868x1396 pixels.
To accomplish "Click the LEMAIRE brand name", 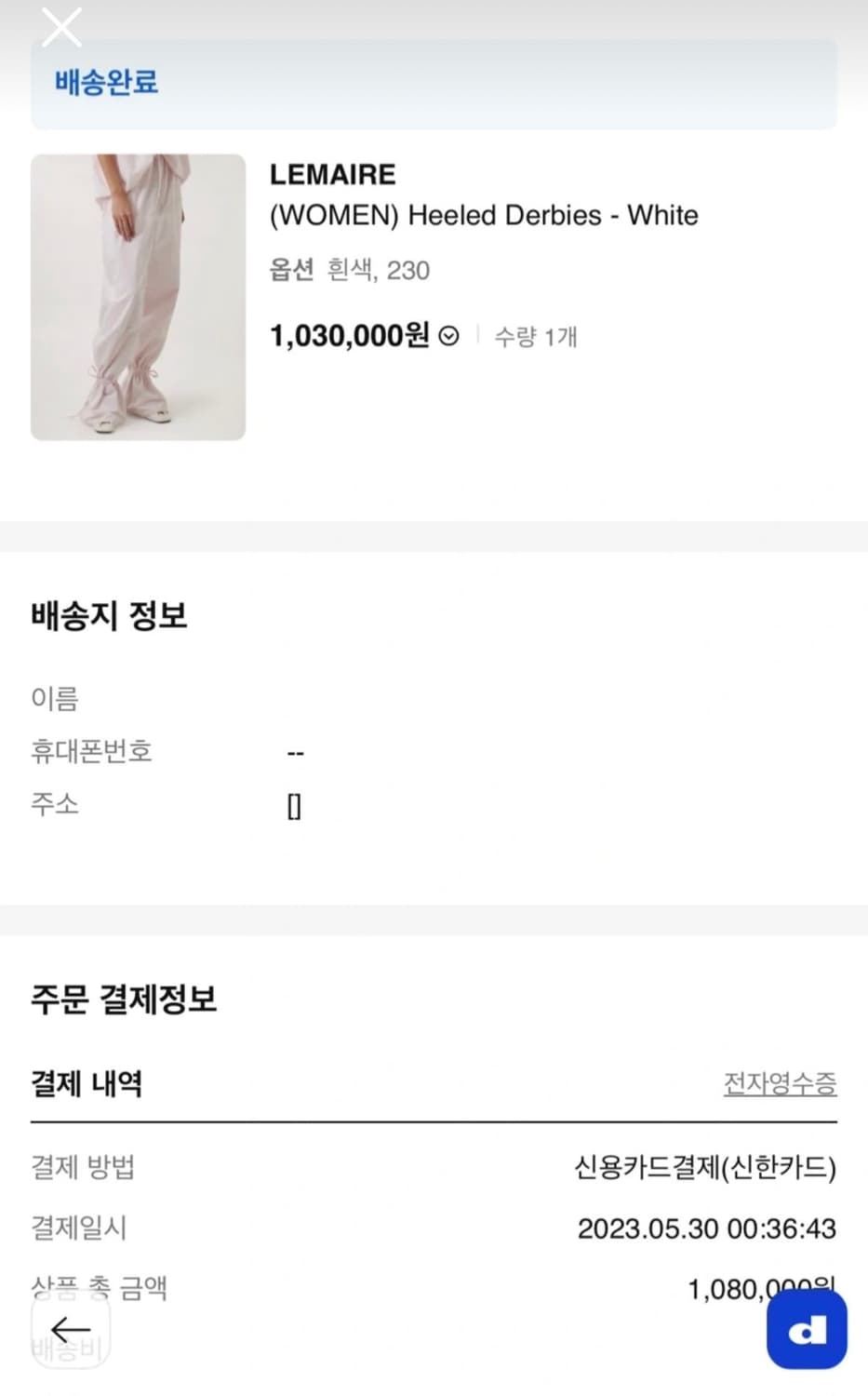I will pos(332,174).
